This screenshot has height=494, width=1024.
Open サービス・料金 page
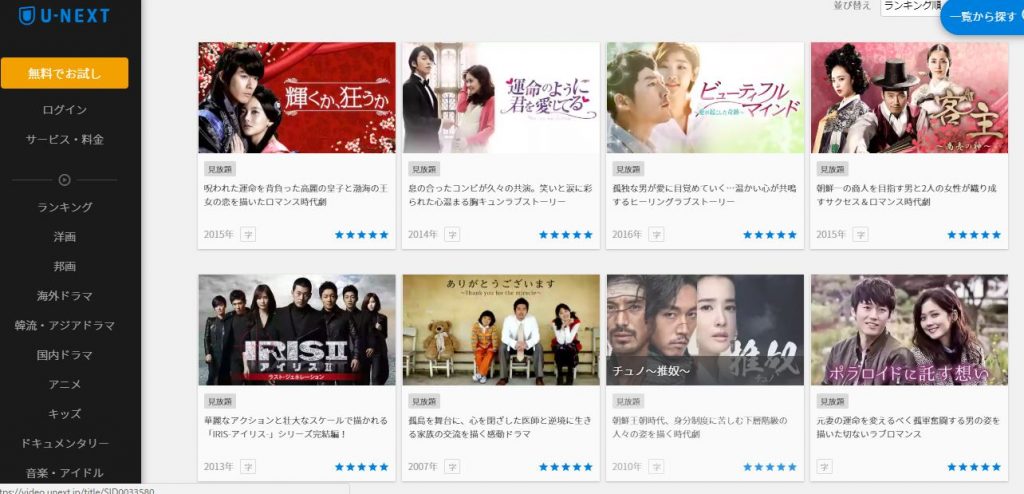pos(65,139)
